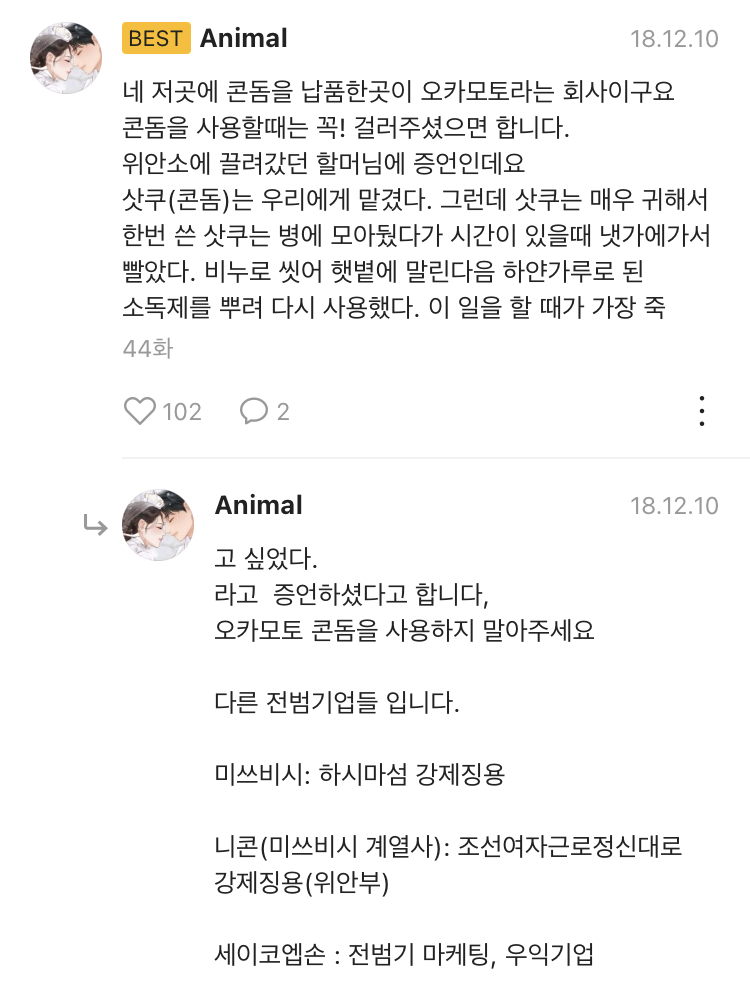Select the username Animal on the reply
The height and width of the screenshot is (1000, 750).
(x=258, y=505)
